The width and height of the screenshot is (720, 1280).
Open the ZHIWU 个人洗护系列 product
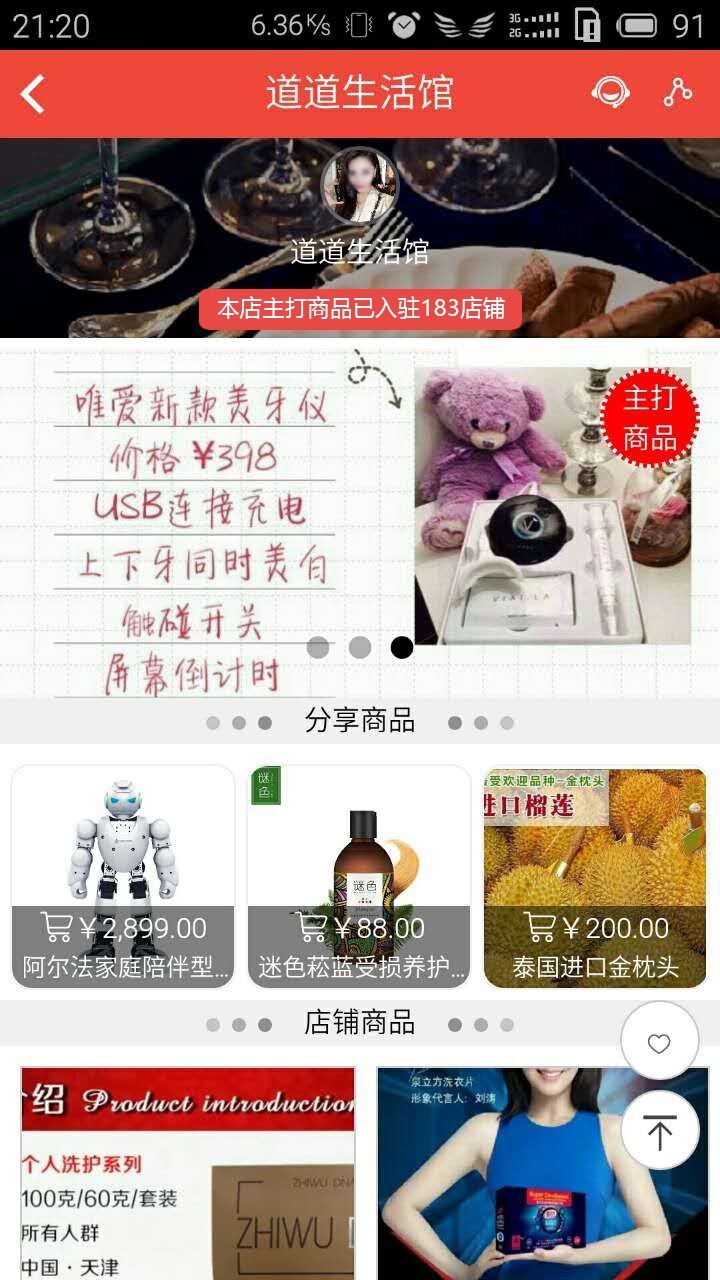pos(188,1175)
